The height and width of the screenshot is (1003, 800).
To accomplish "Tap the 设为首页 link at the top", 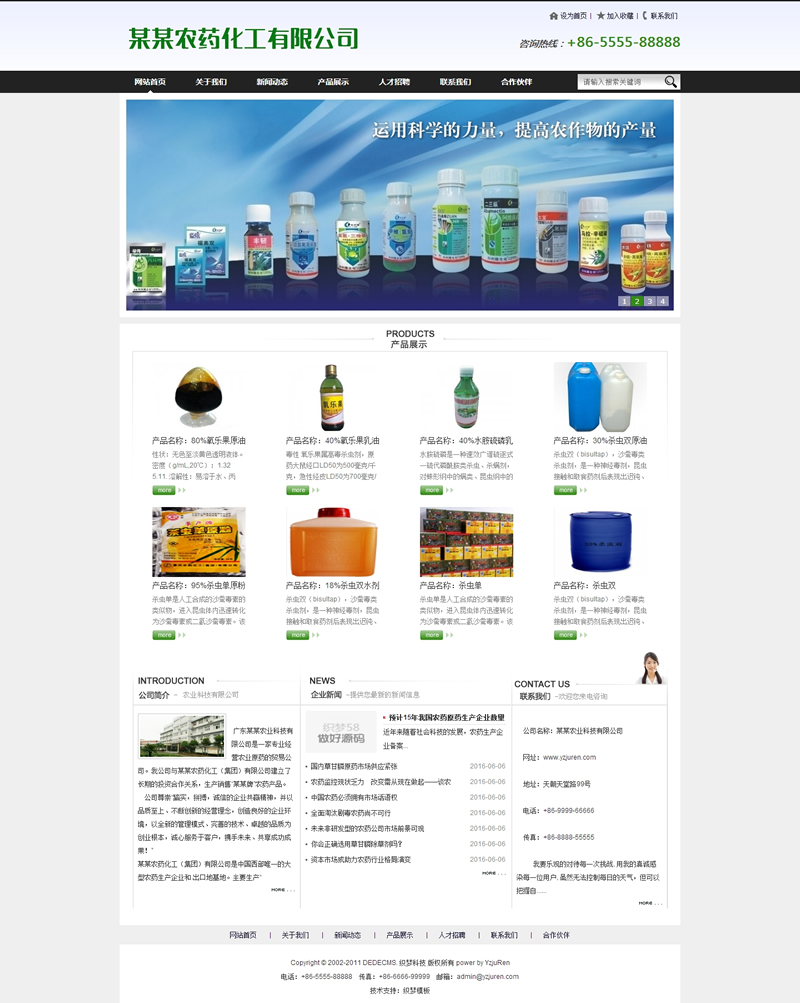I will tap(568, 16).
